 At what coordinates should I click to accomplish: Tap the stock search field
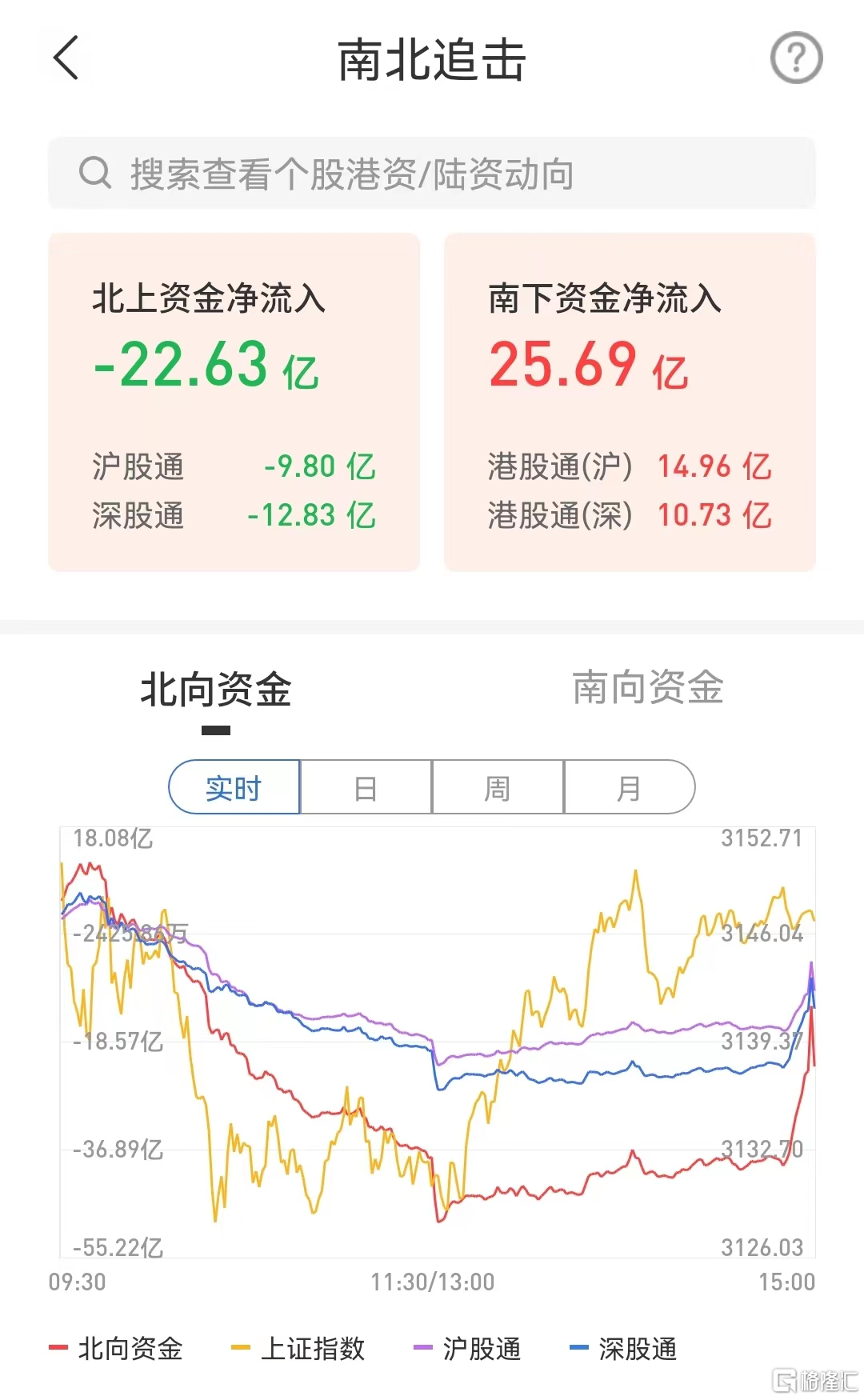(432, 174)
